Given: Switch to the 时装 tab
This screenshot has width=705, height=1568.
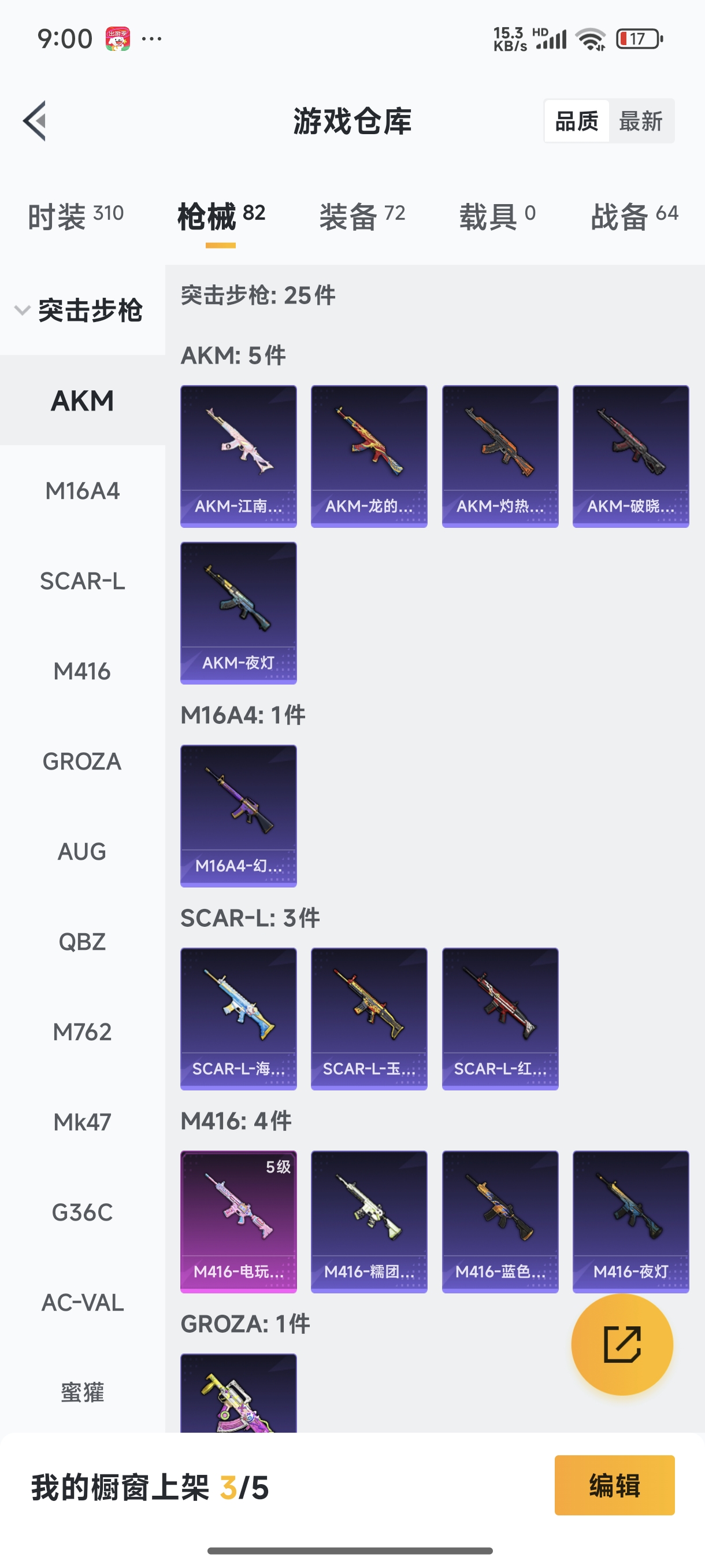Looking at the screenshot, I should tap(76, 216).
